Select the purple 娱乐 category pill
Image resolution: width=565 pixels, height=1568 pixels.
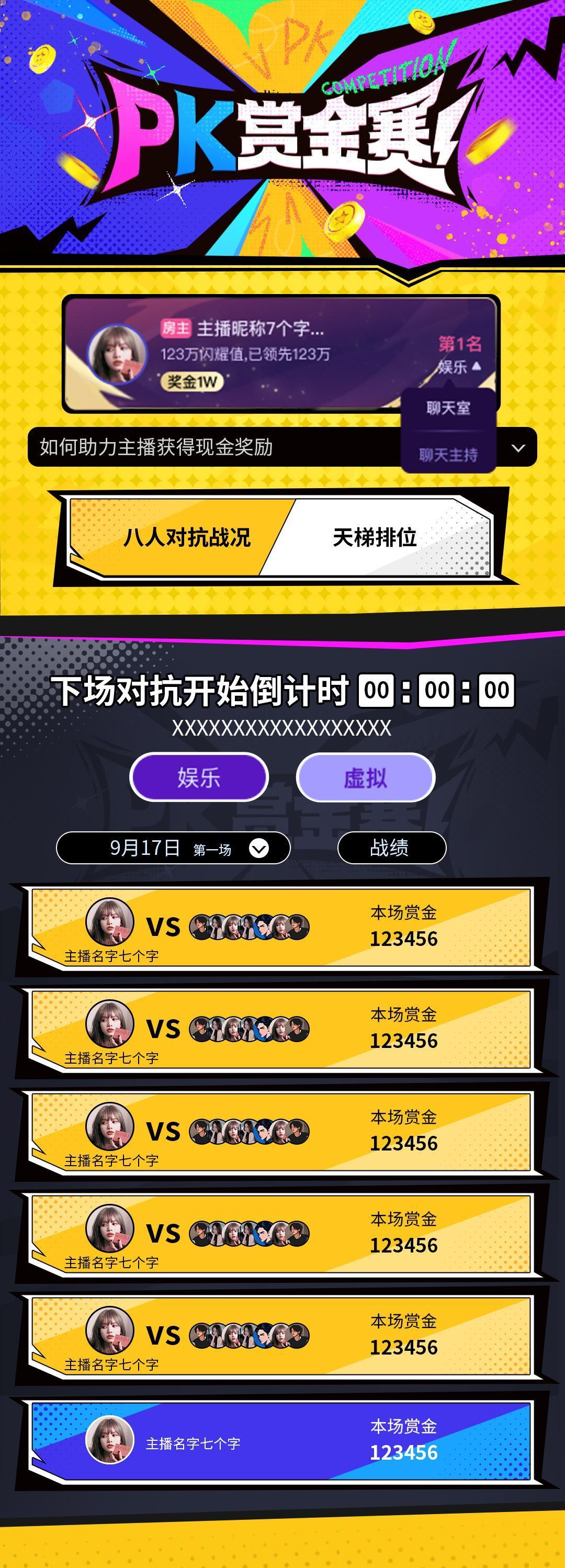coord(199,777)
